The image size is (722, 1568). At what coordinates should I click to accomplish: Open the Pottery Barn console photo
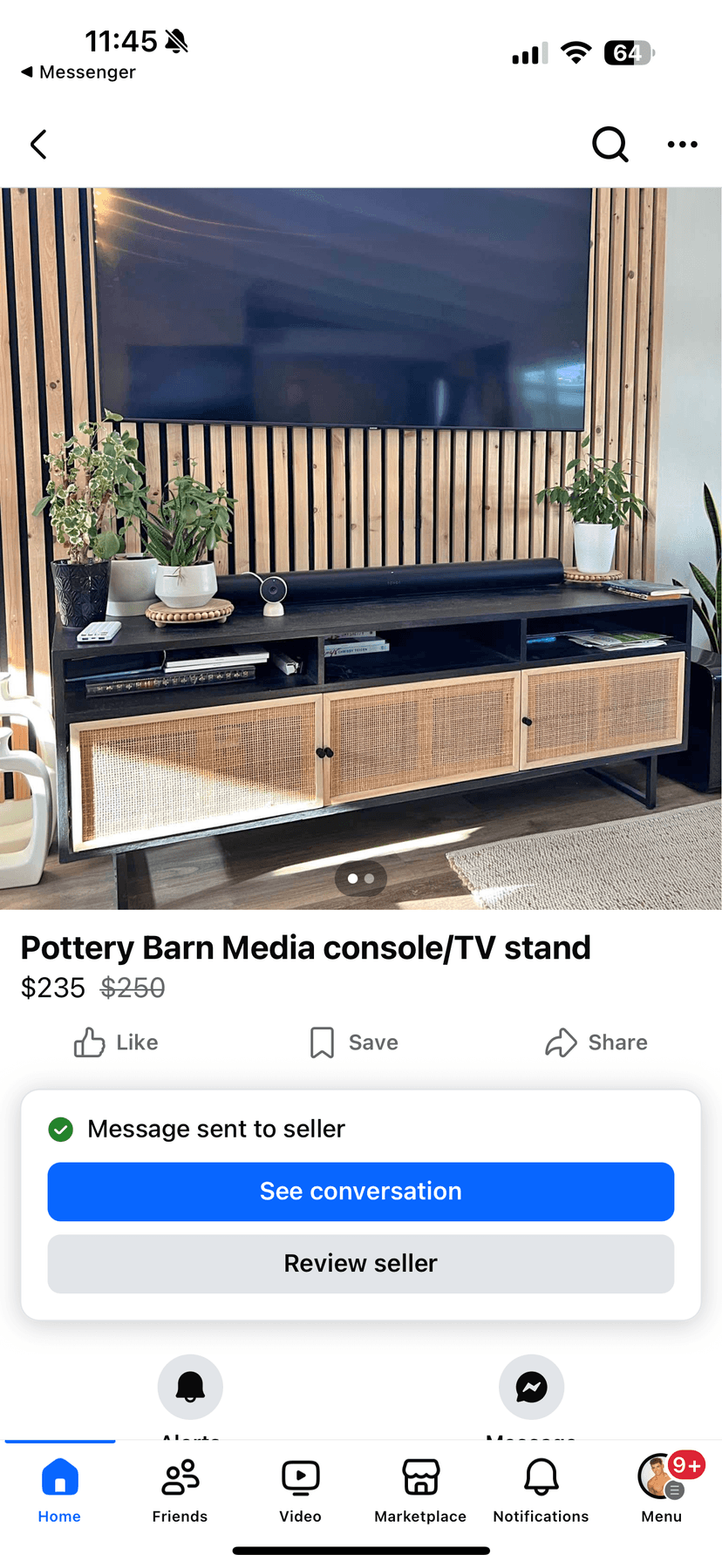pos(361,548)
